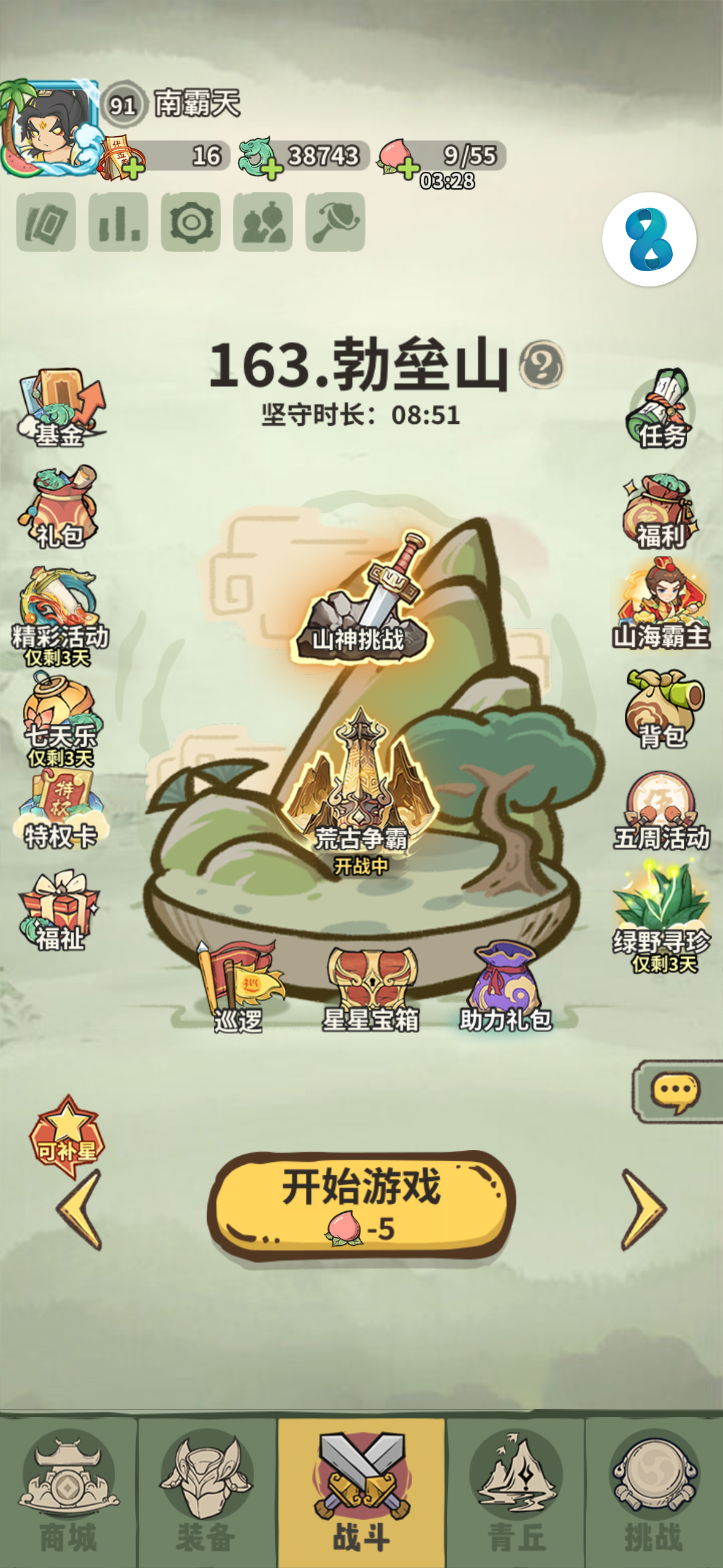Open the 福利 welfare bag
Viewport: 723px width, 1568px height.
[660, 512]
